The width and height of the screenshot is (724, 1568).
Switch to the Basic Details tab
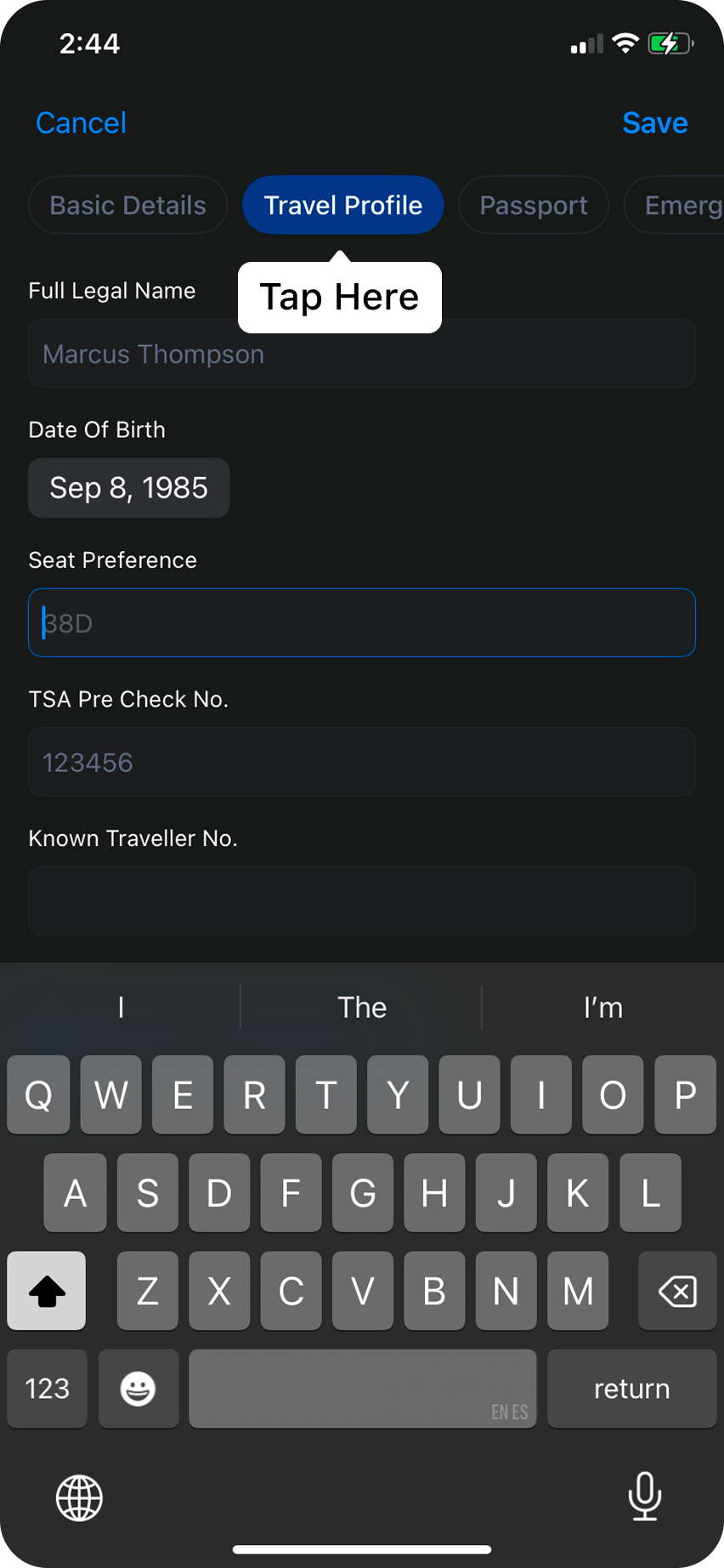click(127, 205)
